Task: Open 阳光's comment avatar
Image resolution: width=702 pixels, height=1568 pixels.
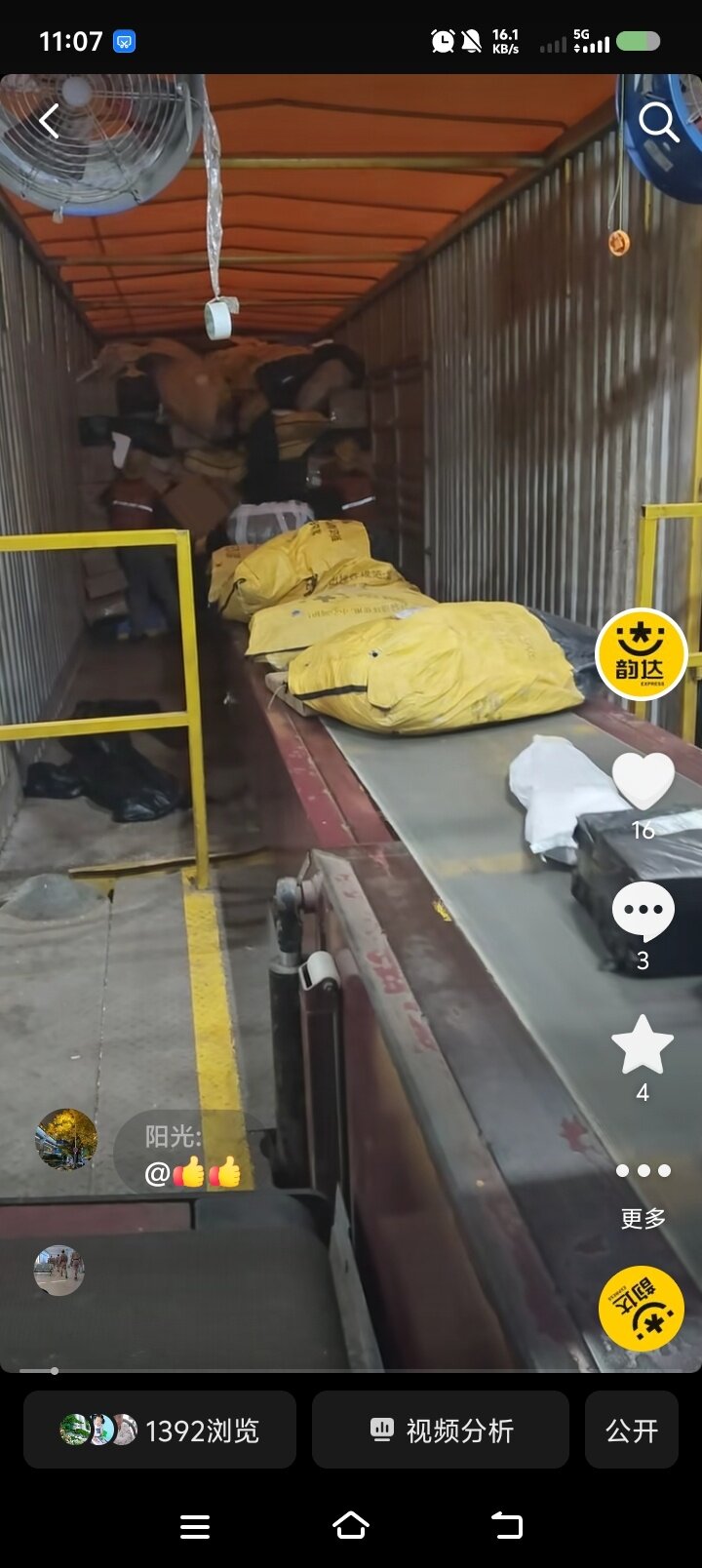Action: pyautogui.click(x=66, y=1139)
